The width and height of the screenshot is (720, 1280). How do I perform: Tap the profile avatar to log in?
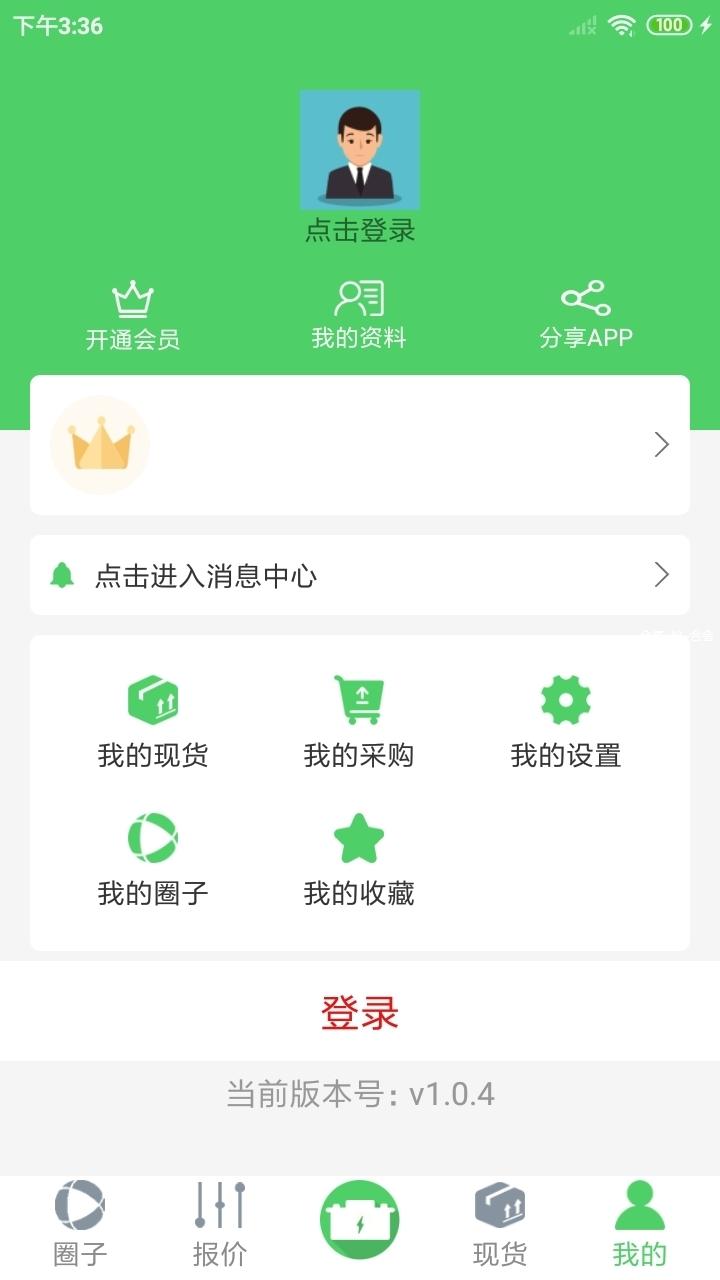coord(360,150)
